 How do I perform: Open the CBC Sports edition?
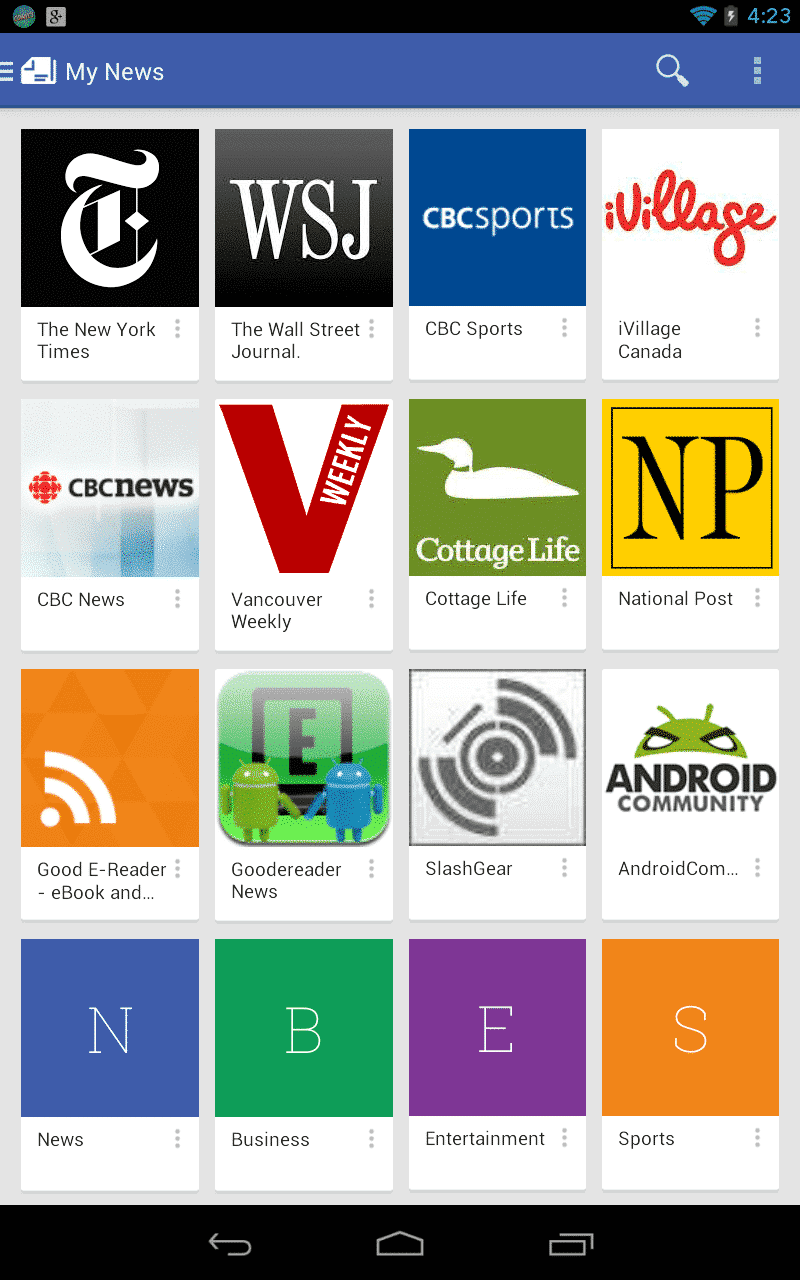tap(497, 254)
